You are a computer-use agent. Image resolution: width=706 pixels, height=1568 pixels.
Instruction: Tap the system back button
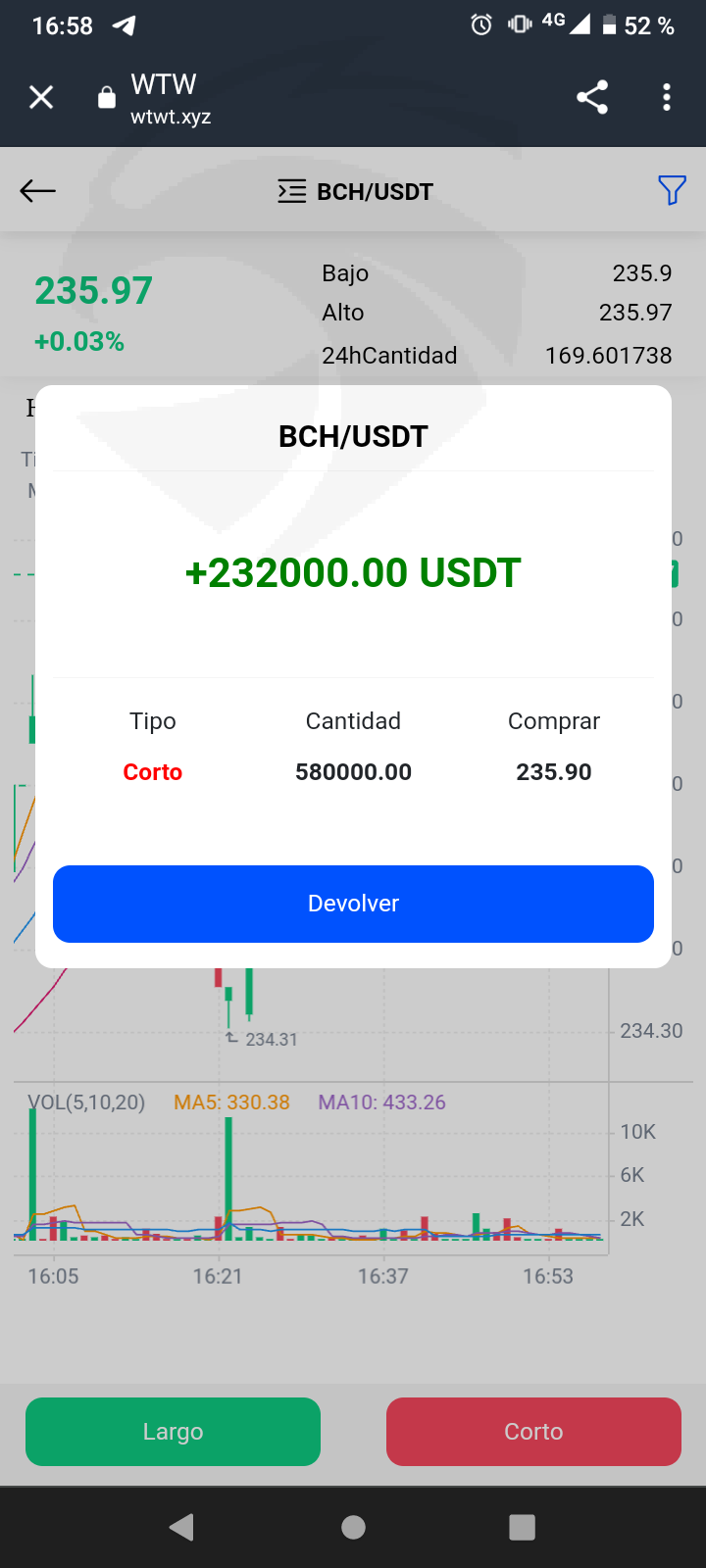point(181,1527)
